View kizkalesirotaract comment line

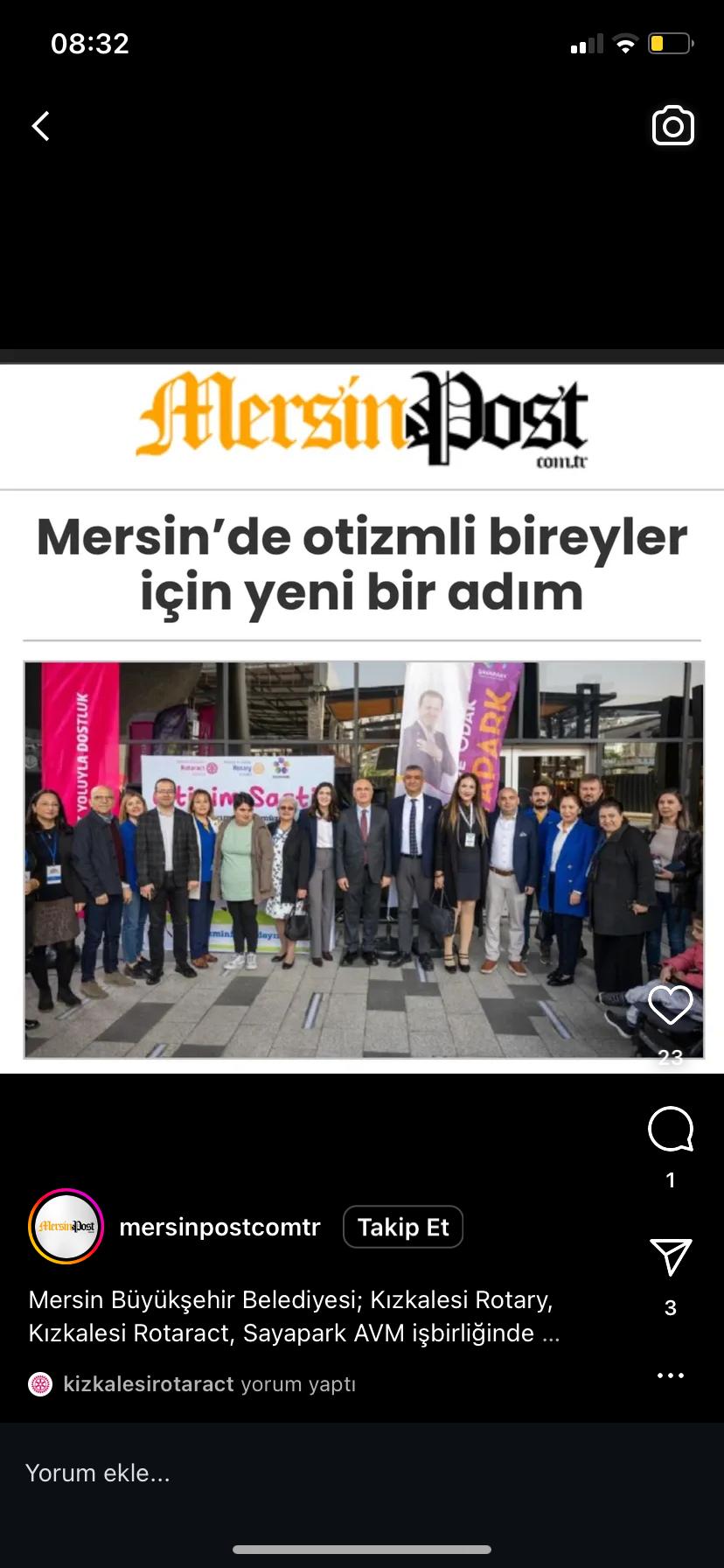(192, 1384)
